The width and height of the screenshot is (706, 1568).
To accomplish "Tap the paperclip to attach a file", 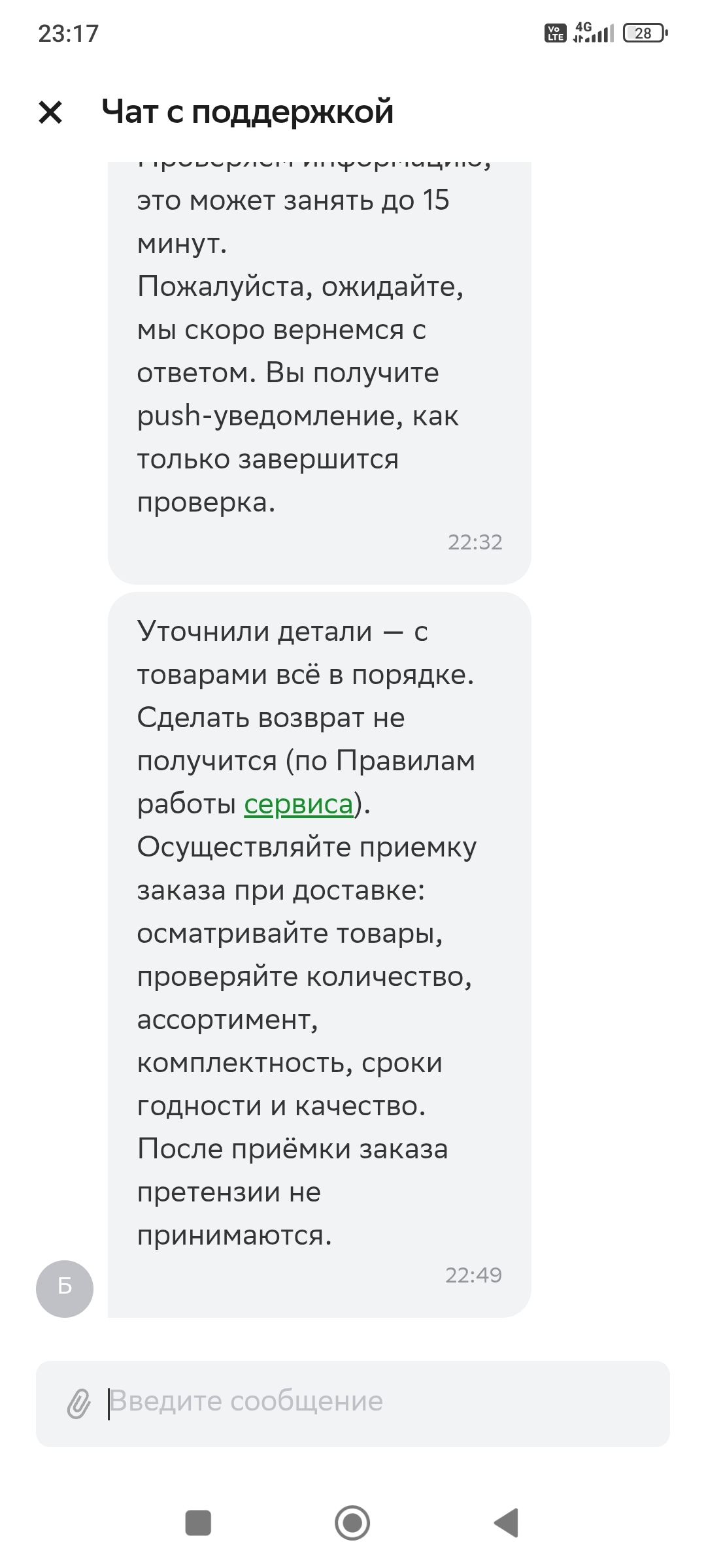I will click(x=78, y=1403).
